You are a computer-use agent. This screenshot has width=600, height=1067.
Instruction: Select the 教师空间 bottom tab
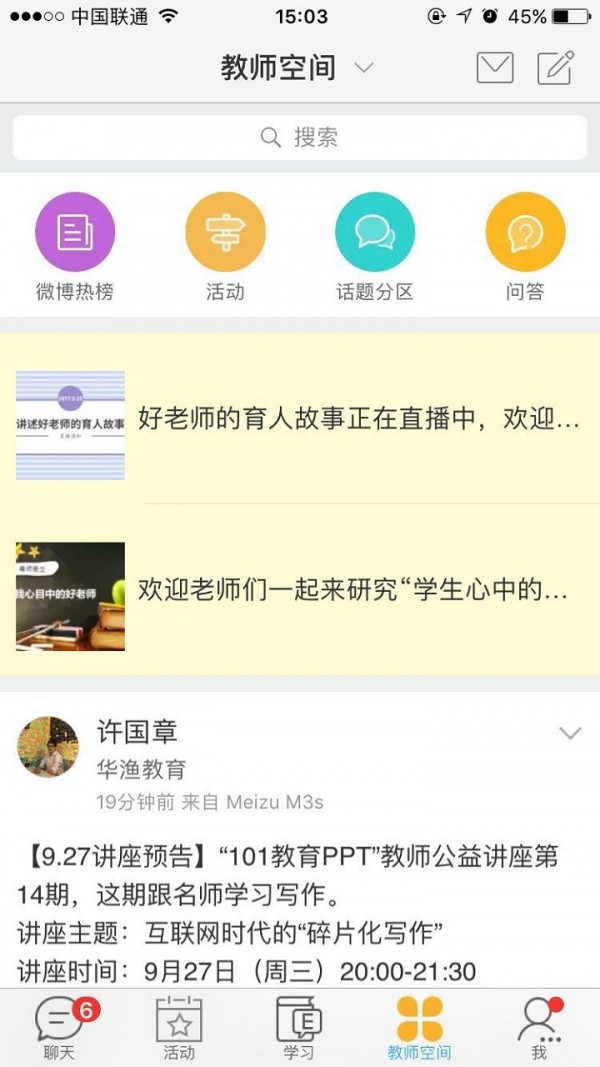[x=419, y=1028]
